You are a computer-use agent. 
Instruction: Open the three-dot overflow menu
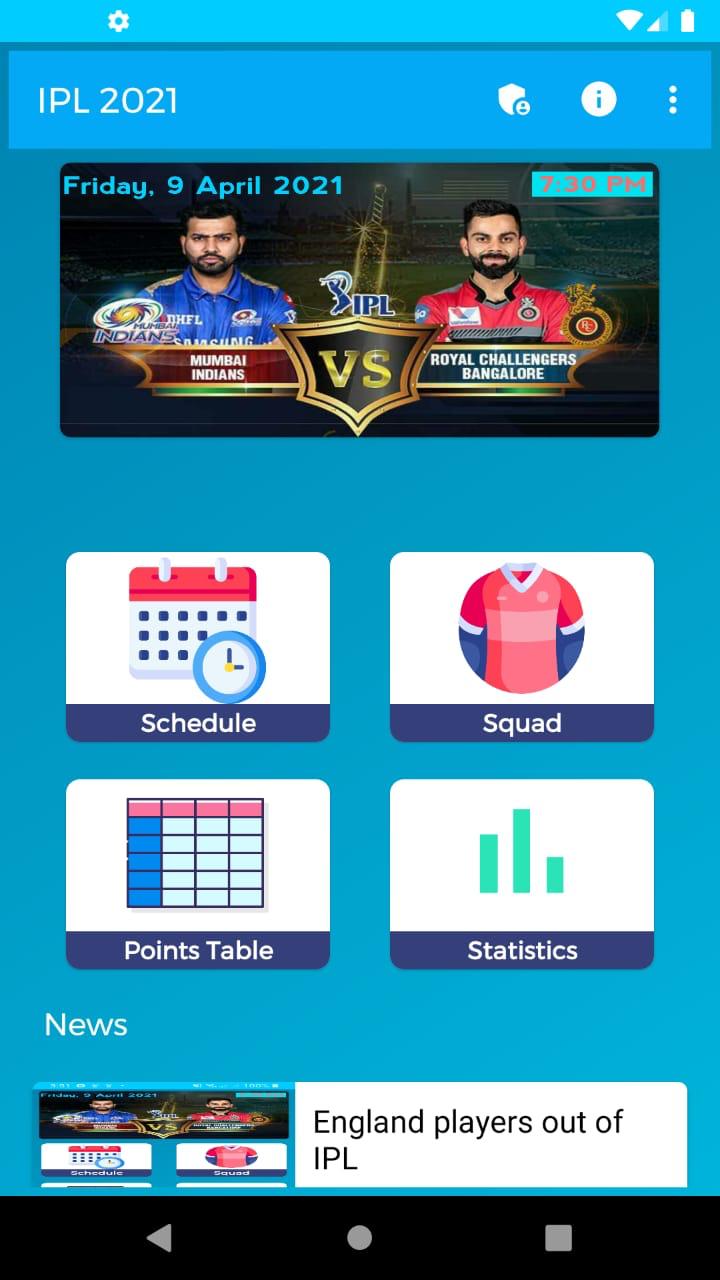673,100
